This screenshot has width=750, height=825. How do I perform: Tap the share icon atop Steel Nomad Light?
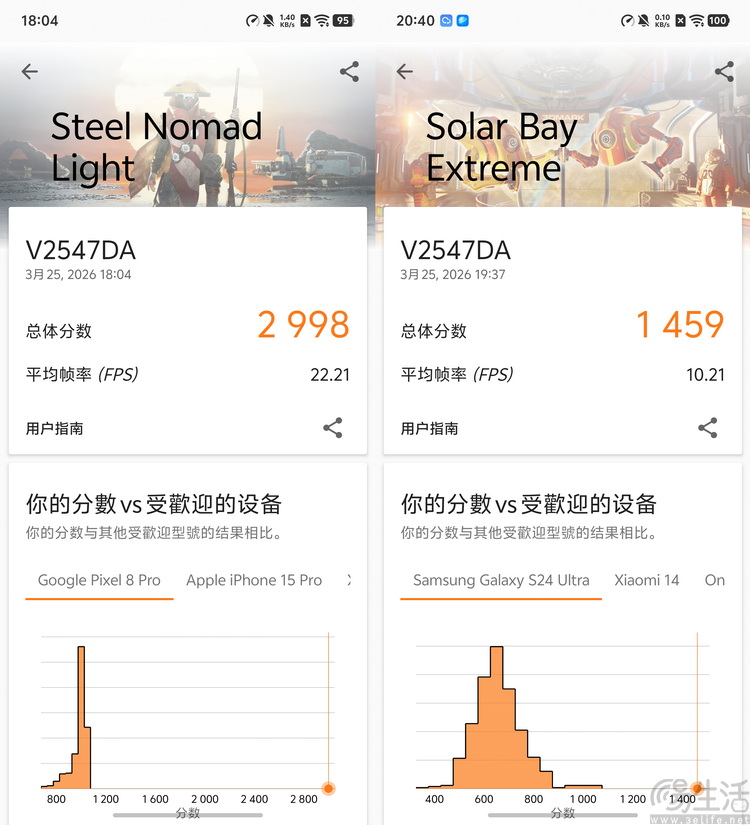348,71
